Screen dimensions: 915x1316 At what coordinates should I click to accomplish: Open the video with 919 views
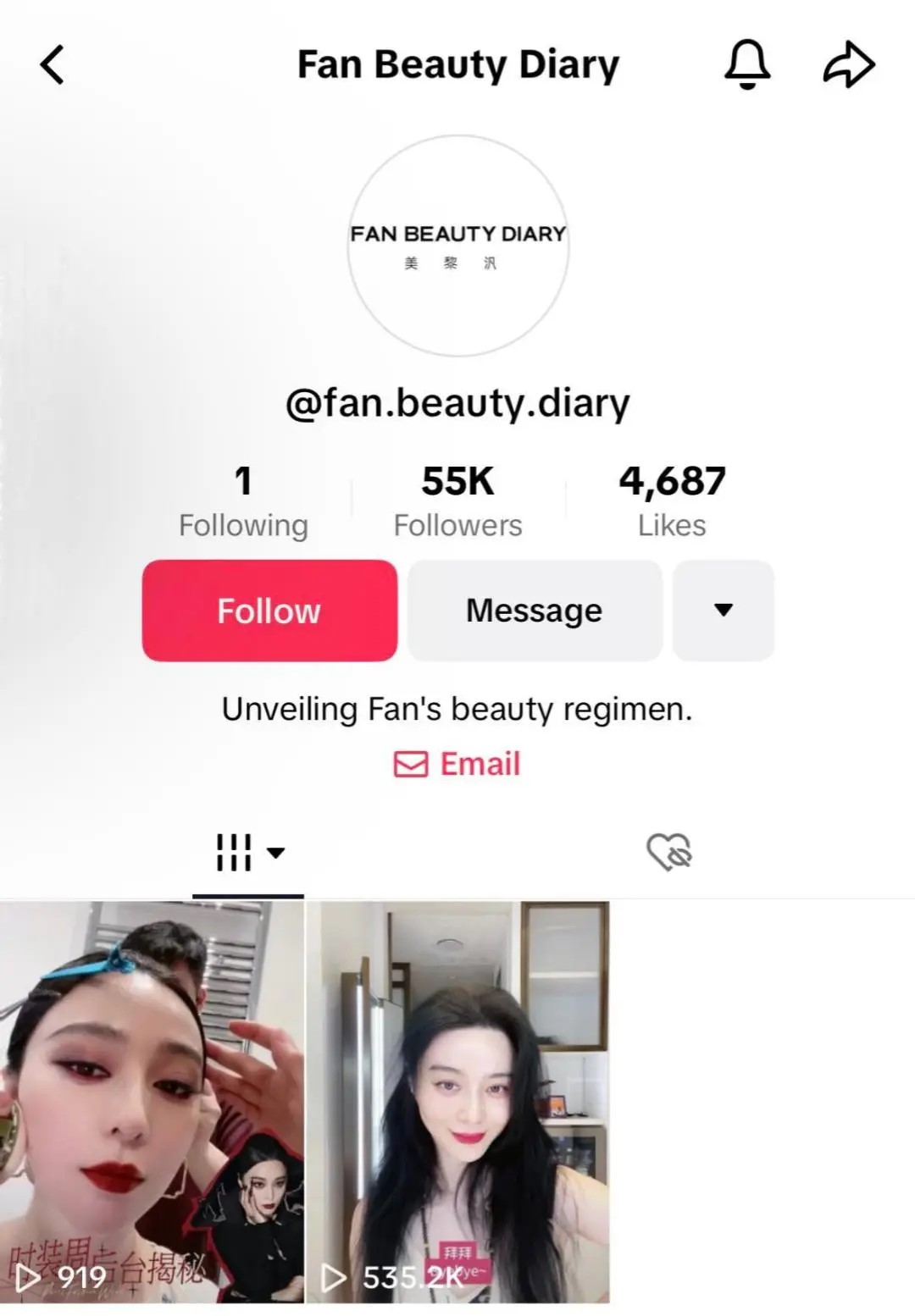coord(152,1101)
